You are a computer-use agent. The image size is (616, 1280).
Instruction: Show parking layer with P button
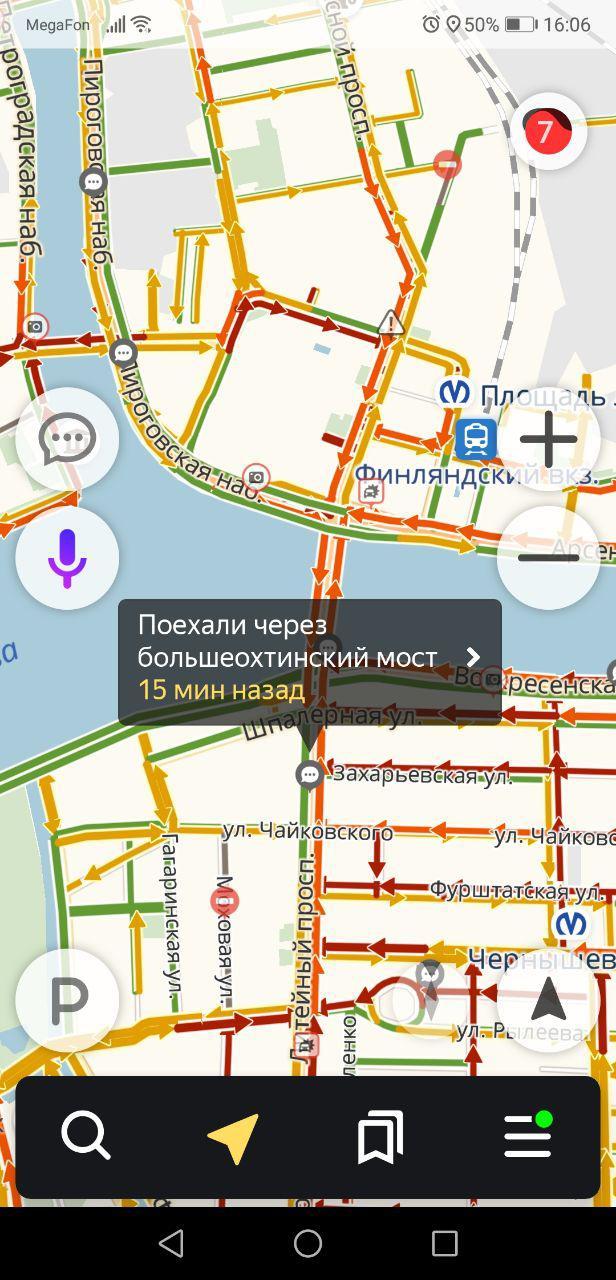pyautogui.click(x=67, y=999)
